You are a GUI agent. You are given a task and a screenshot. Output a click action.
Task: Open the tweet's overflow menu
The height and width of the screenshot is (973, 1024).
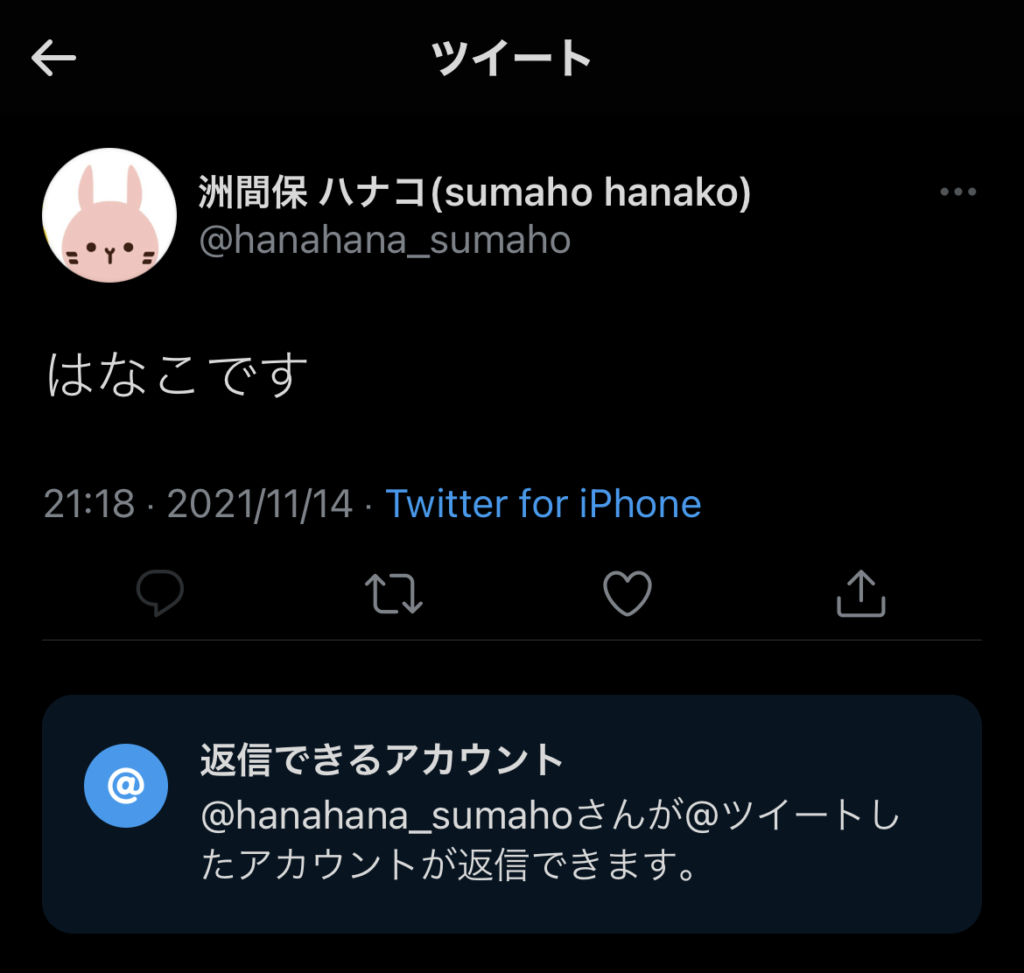tap(957, 193)
